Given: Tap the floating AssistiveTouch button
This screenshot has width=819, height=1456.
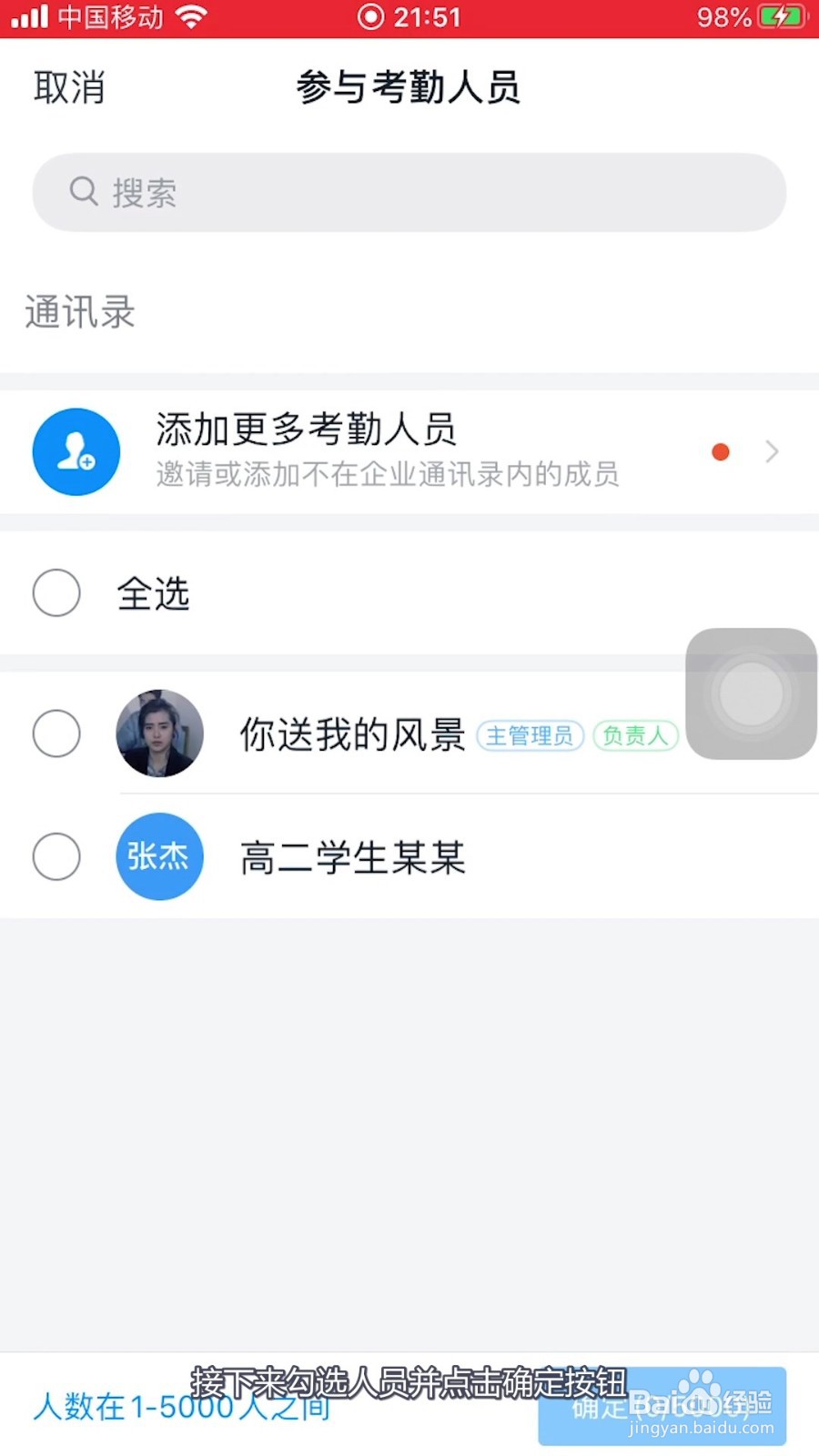Looking at the screenshot, I should click(751, 693).
